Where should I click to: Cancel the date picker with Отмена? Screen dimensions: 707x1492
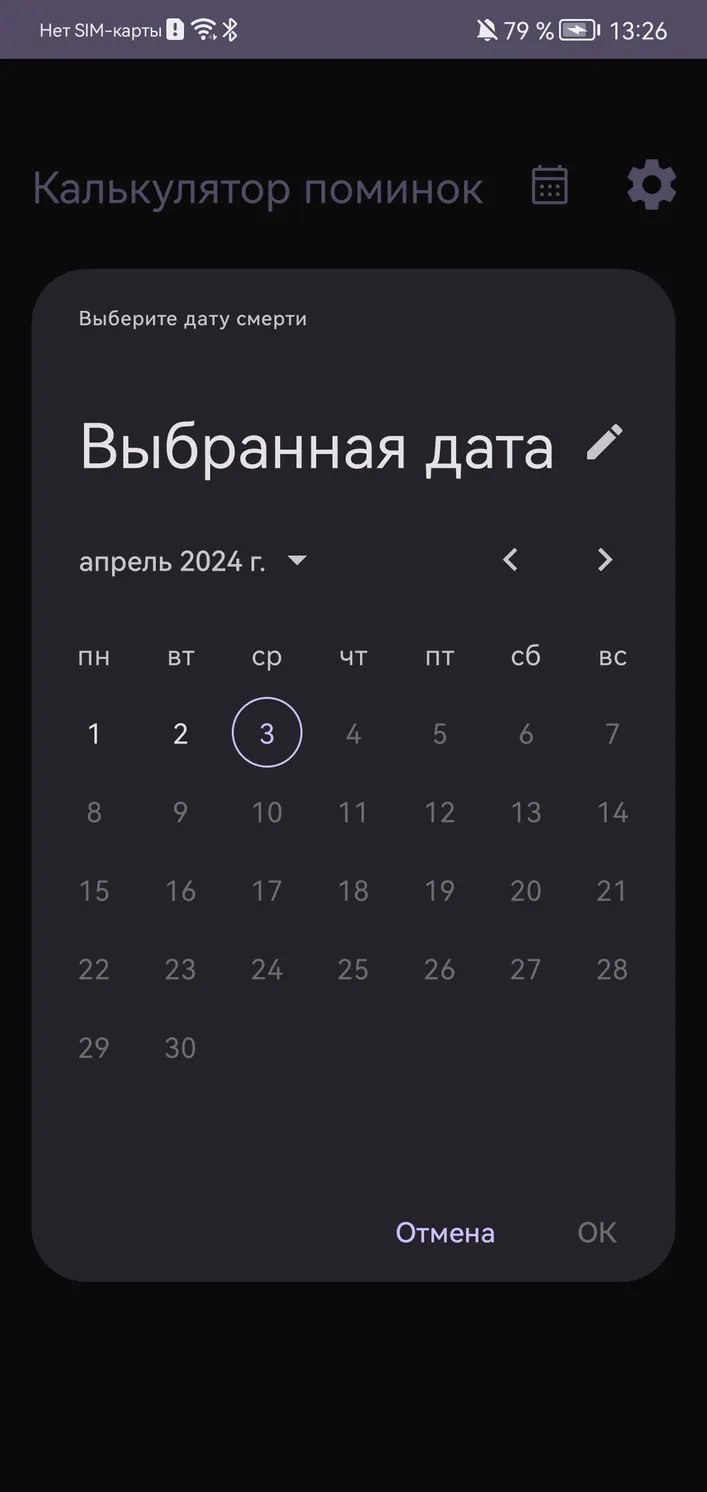point(445,1232)
